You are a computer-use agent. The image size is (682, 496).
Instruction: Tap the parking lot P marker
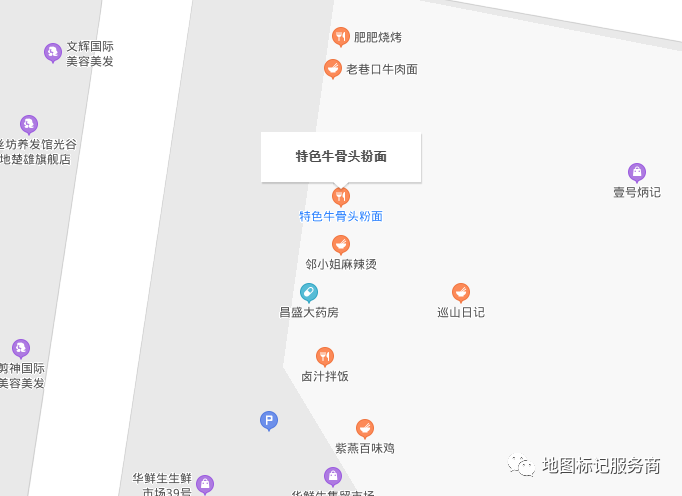coord(269,420)
